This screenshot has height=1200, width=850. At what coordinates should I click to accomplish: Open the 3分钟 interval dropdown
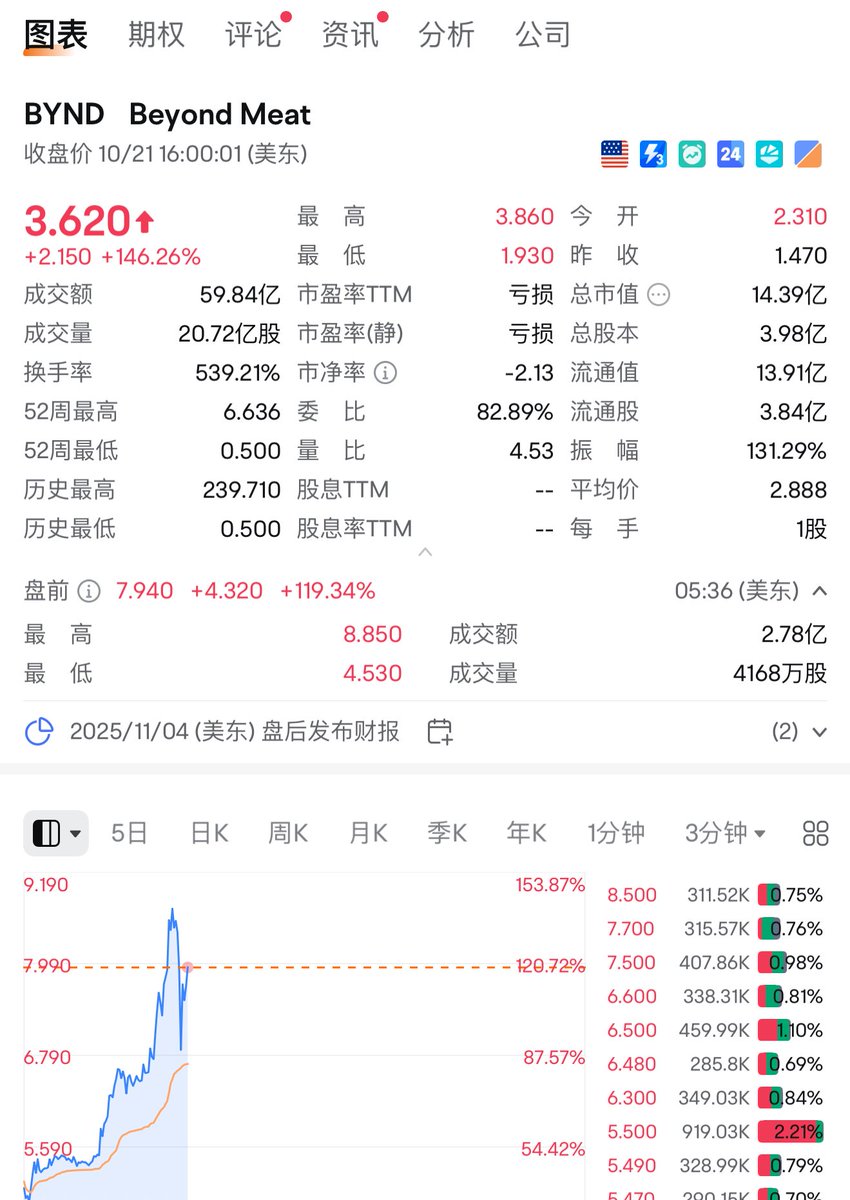tap(726, 833)
